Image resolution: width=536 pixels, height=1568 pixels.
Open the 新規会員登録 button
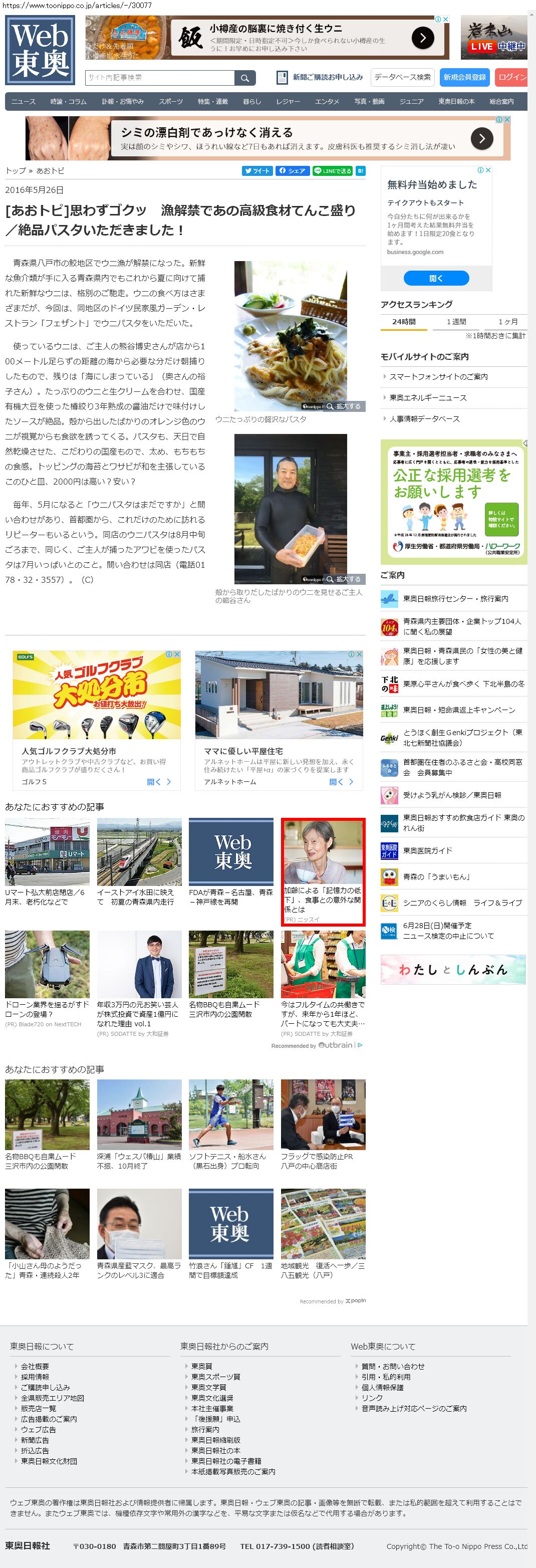pyautogui.click(x=464, y=77)
